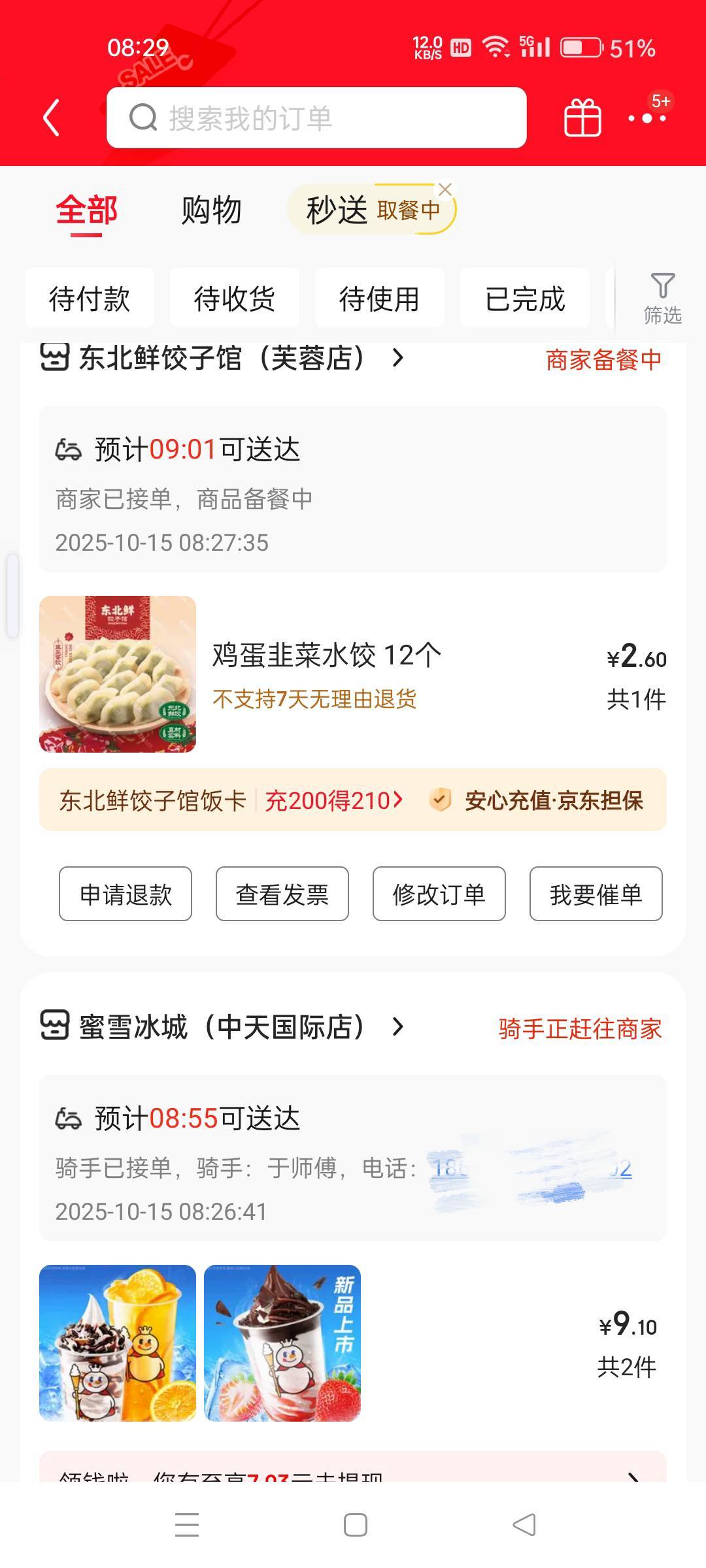
Task: Select the 秒送 tab
Action: (337, 210)
